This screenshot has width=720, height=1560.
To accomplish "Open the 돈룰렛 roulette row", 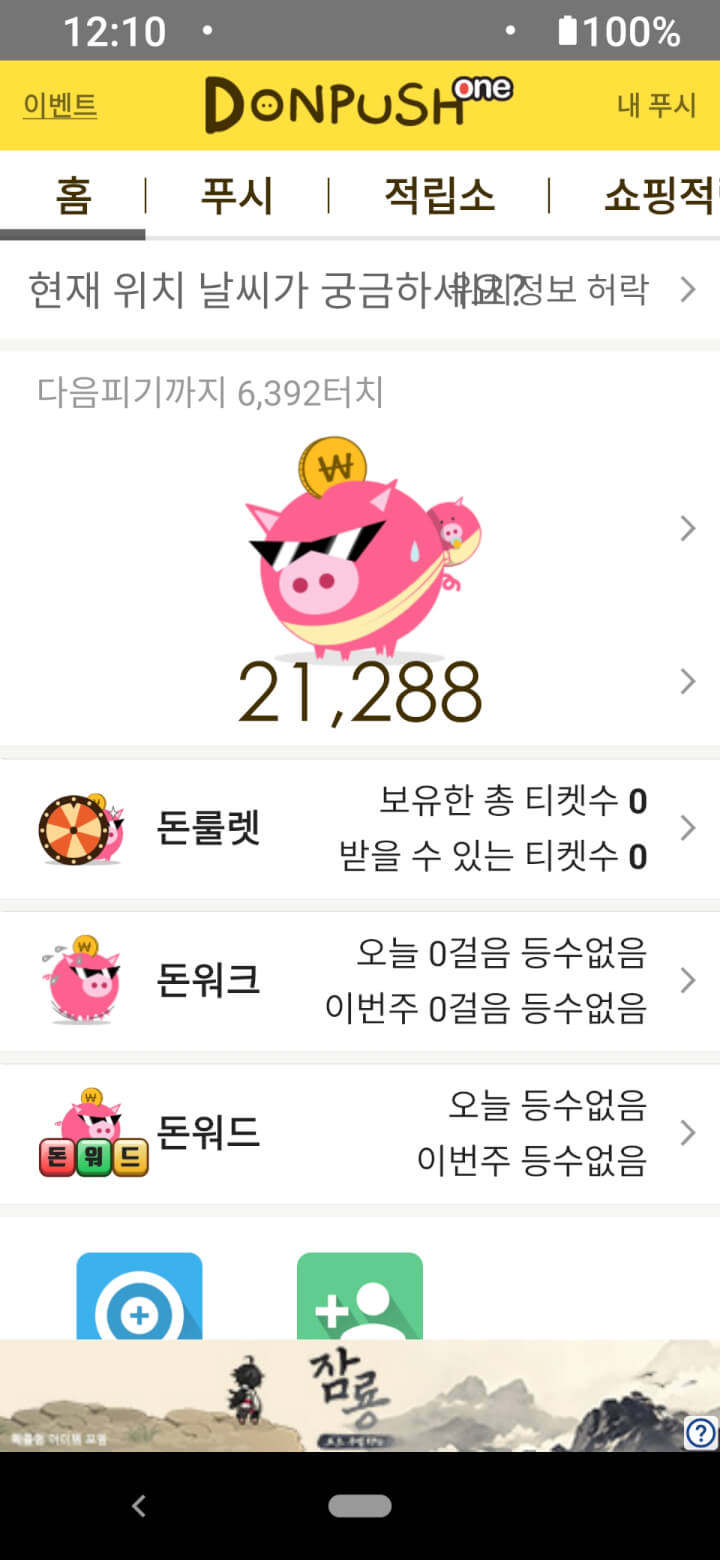I will click(x=360, y=829).
